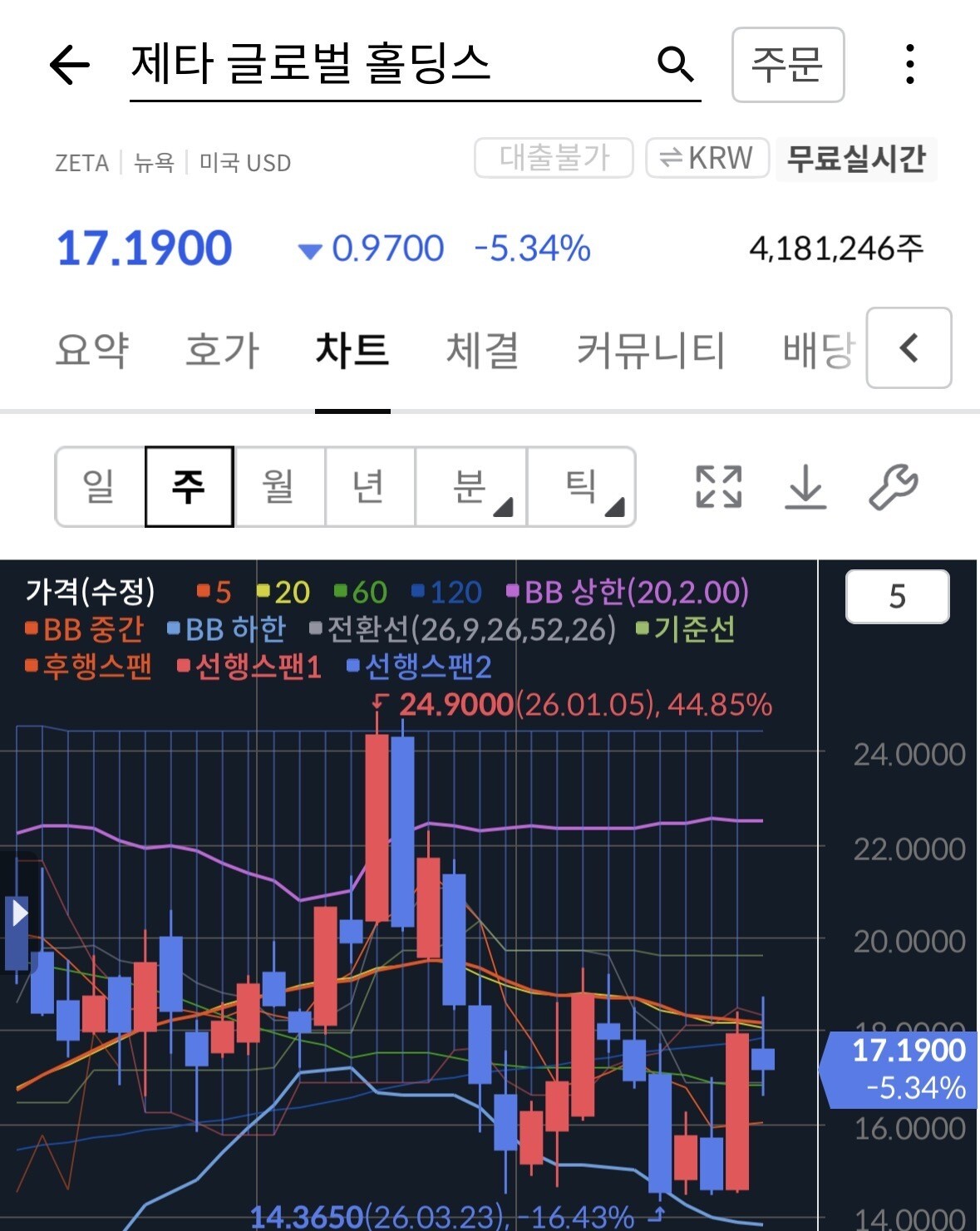Viewport: 980px width, 1231px height.
Task: Tap the magnifier search icon
Action: 675,64
